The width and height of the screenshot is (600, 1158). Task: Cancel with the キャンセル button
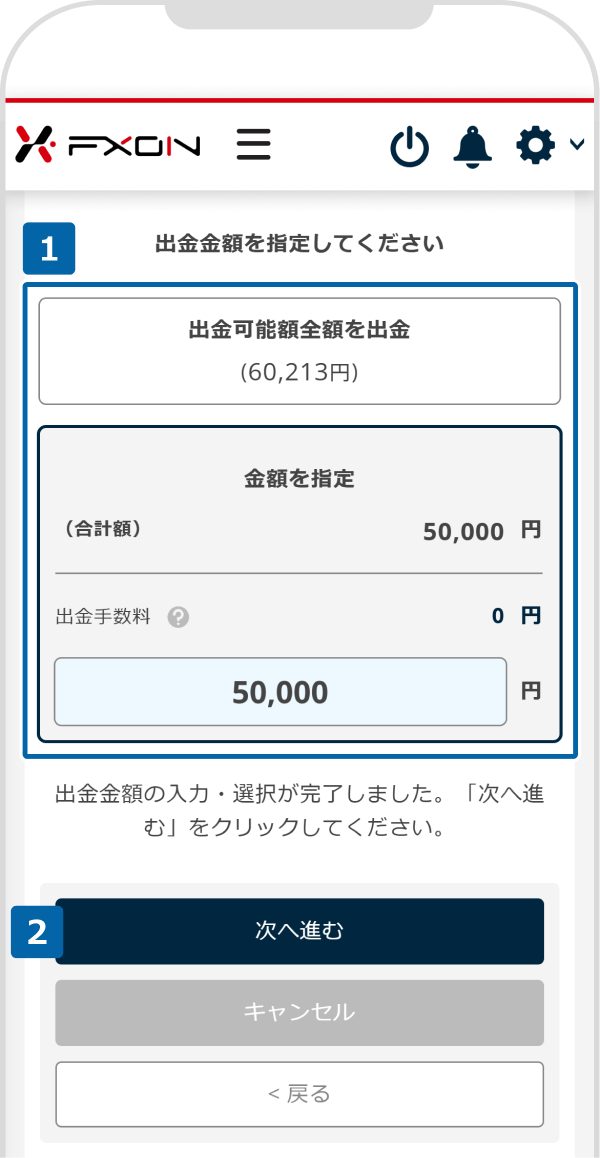299,1012
